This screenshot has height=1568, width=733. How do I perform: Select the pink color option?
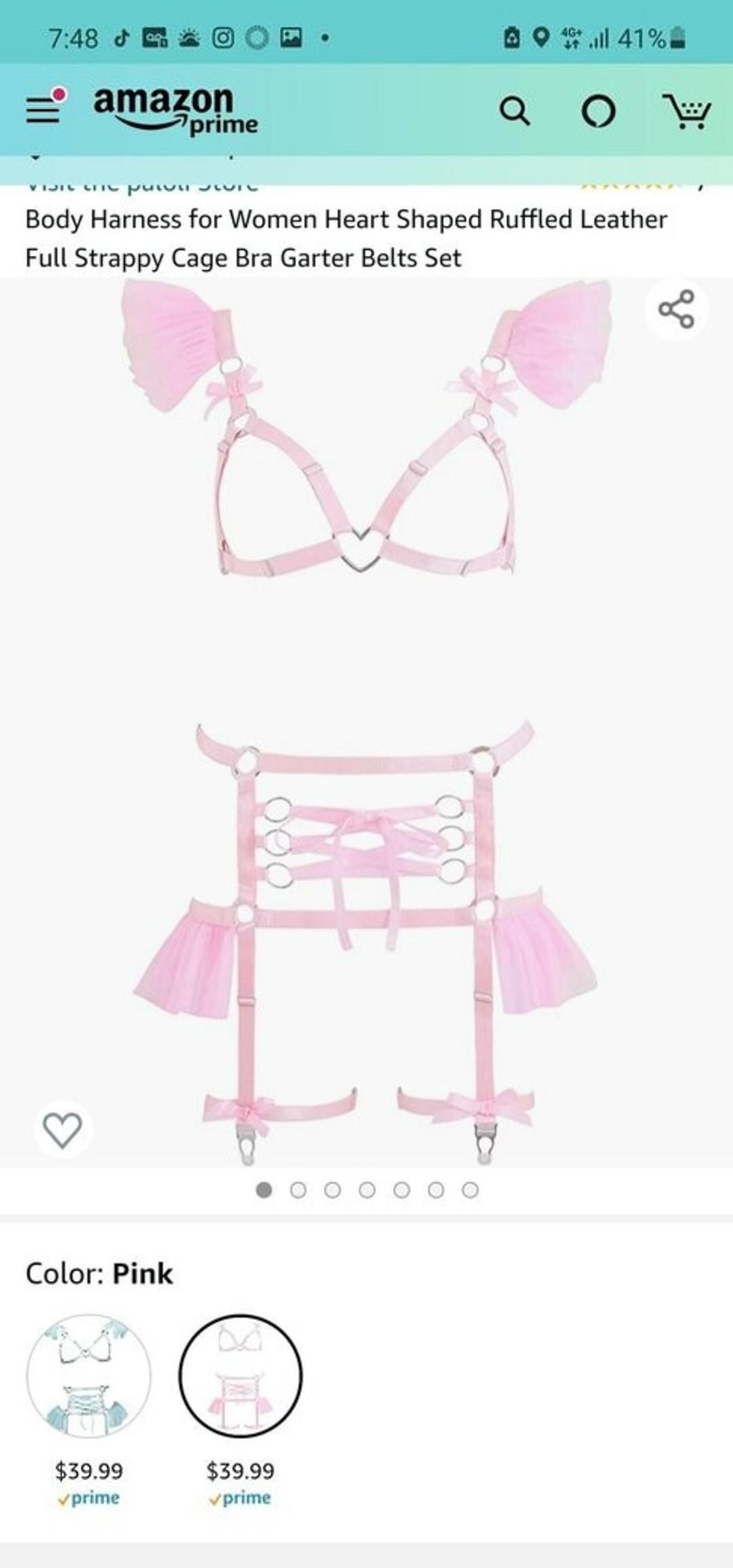point(240,1376)
